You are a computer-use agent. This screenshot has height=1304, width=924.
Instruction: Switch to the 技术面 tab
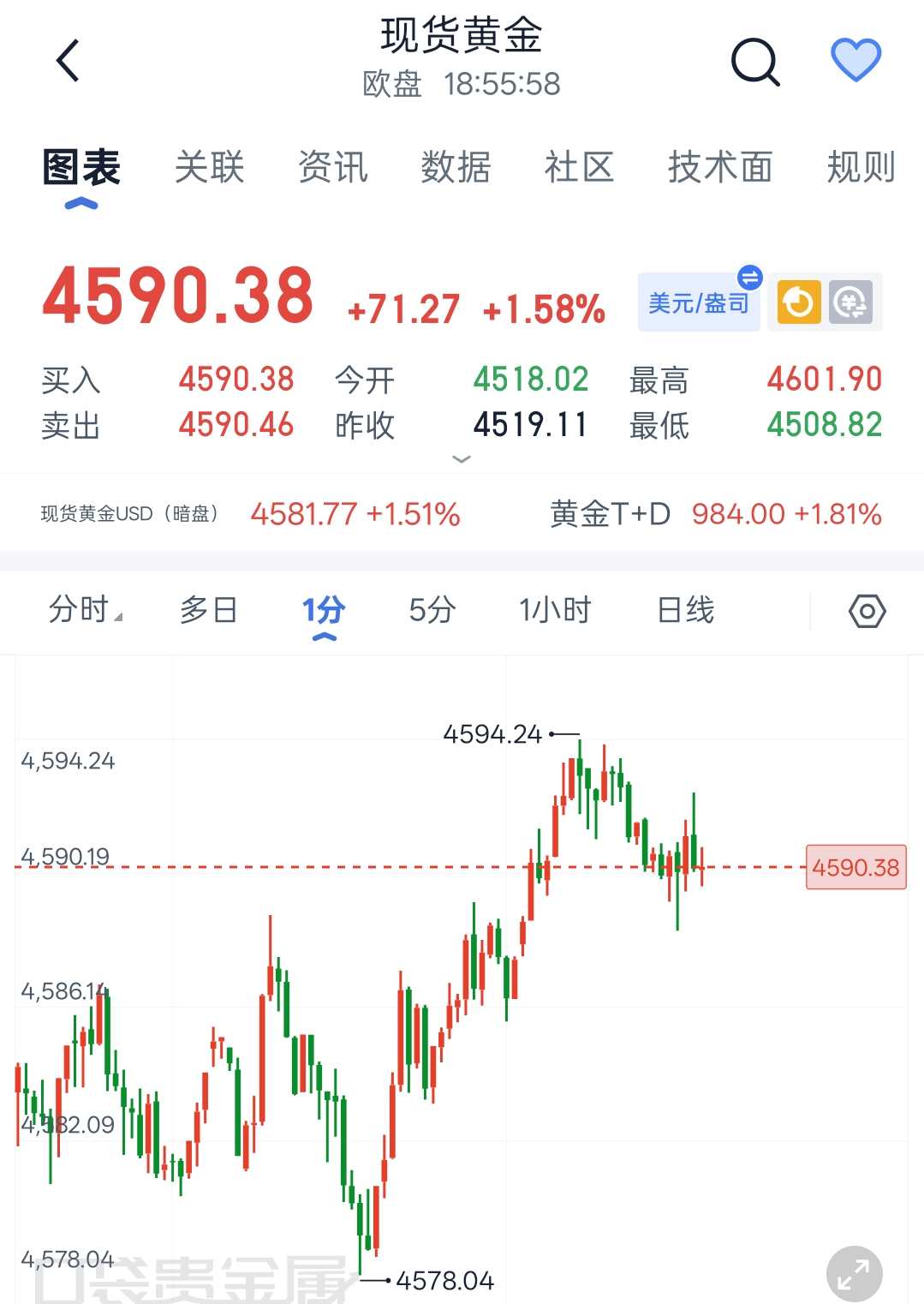[x=720, y=167]
